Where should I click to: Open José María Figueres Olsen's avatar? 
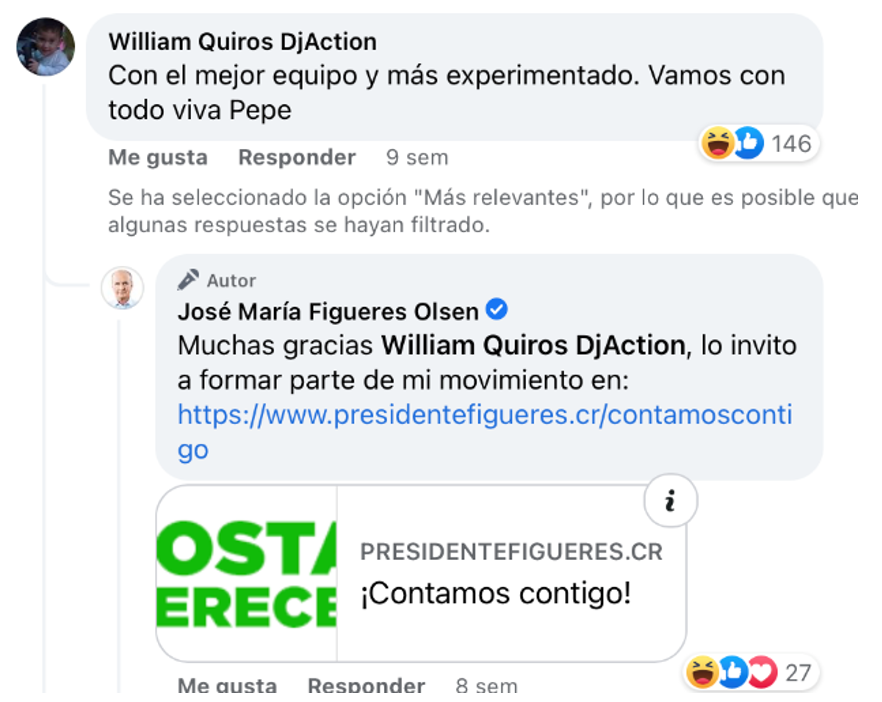[x=124, y=289]
